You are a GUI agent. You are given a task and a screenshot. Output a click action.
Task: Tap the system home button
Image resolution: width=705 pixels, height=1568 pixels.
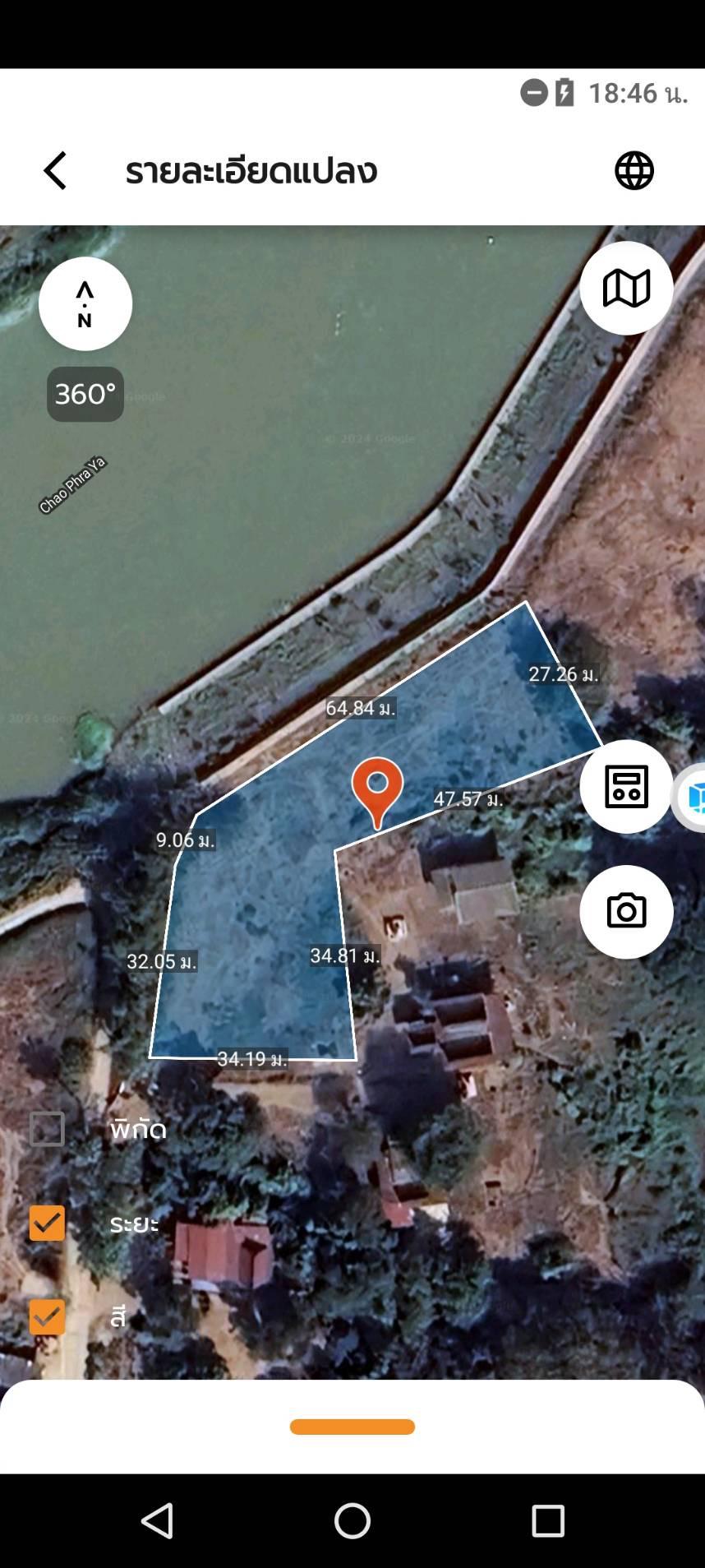352,1521
